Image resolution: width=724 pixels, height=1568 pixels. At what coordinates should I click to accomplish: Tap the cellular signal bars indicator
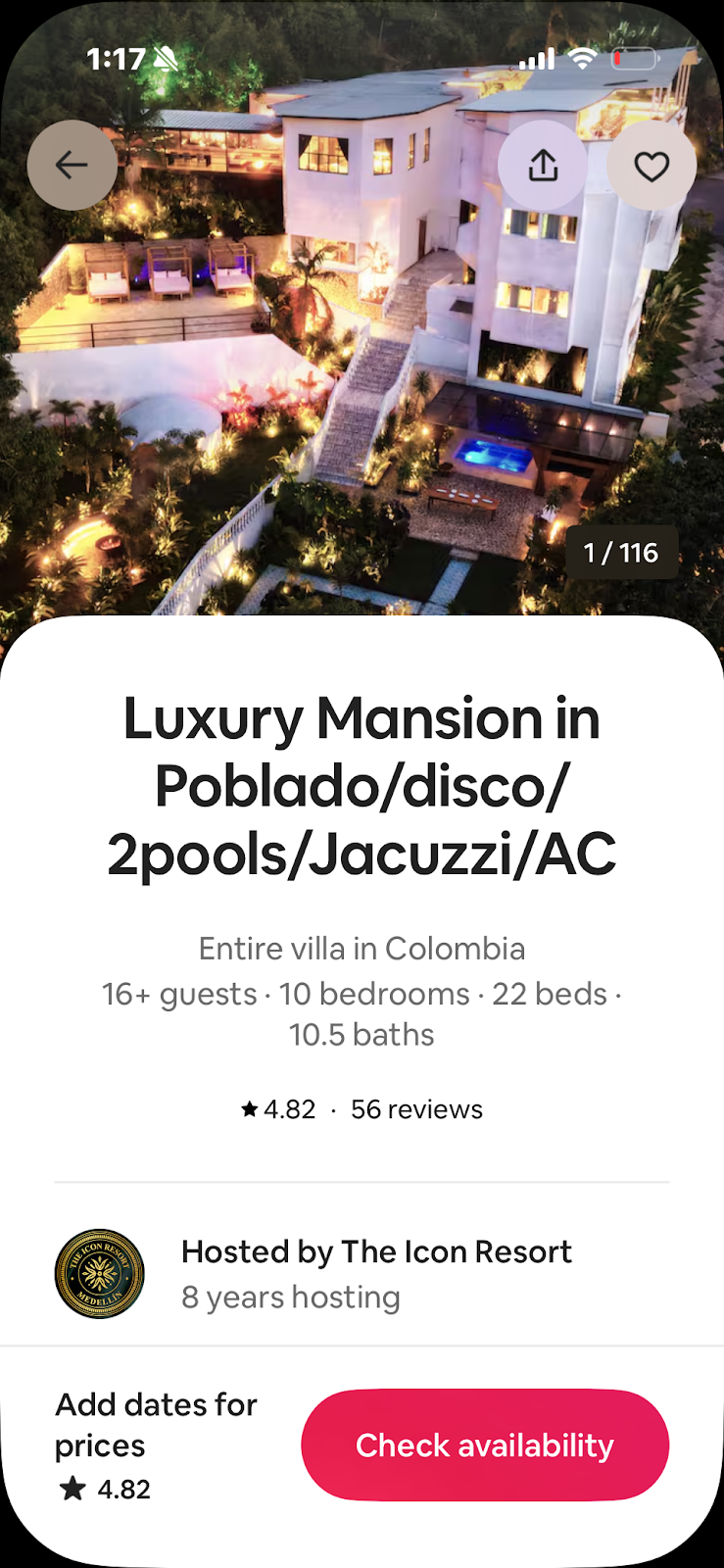(x=537, y=59)
